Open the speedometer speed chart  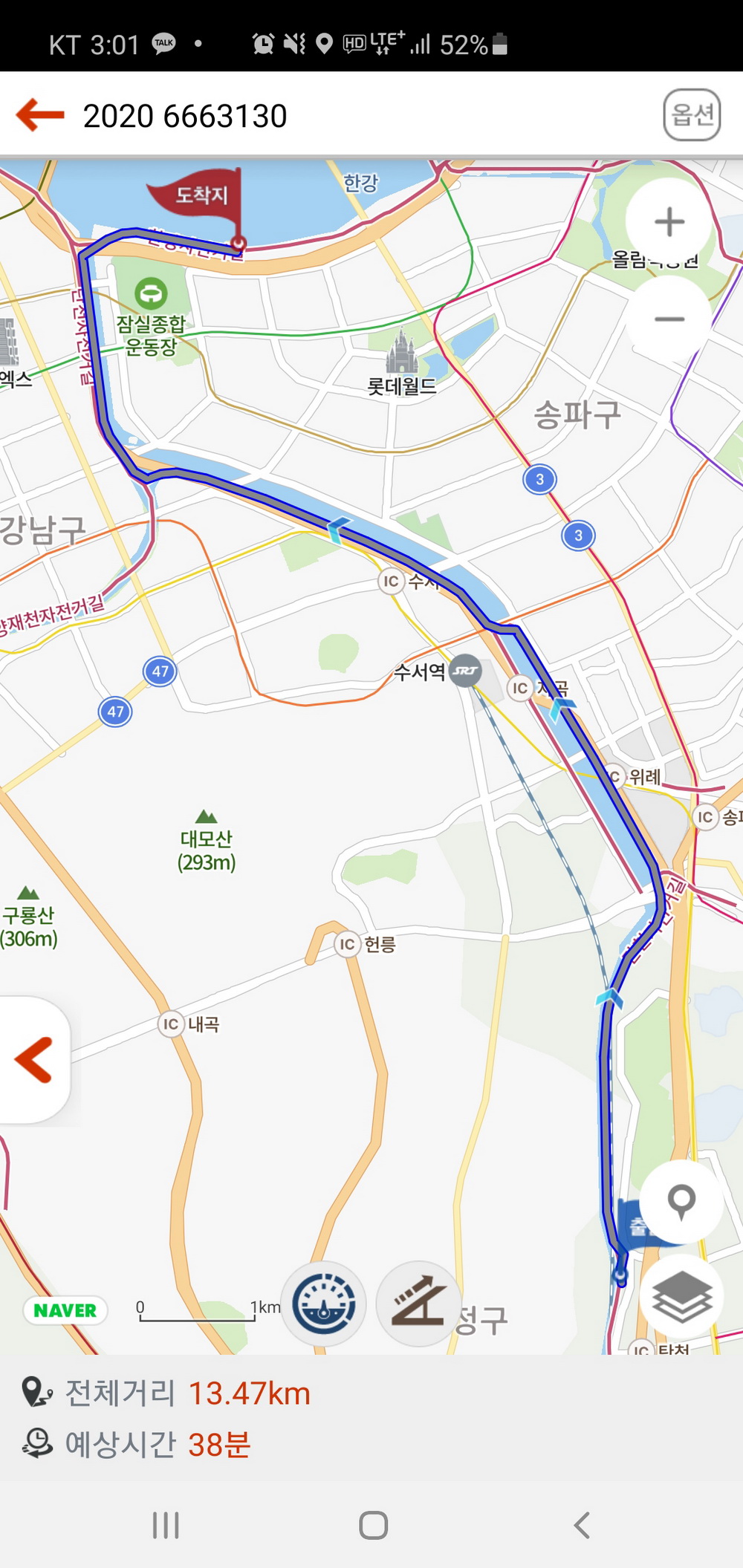click(323, 1304)
